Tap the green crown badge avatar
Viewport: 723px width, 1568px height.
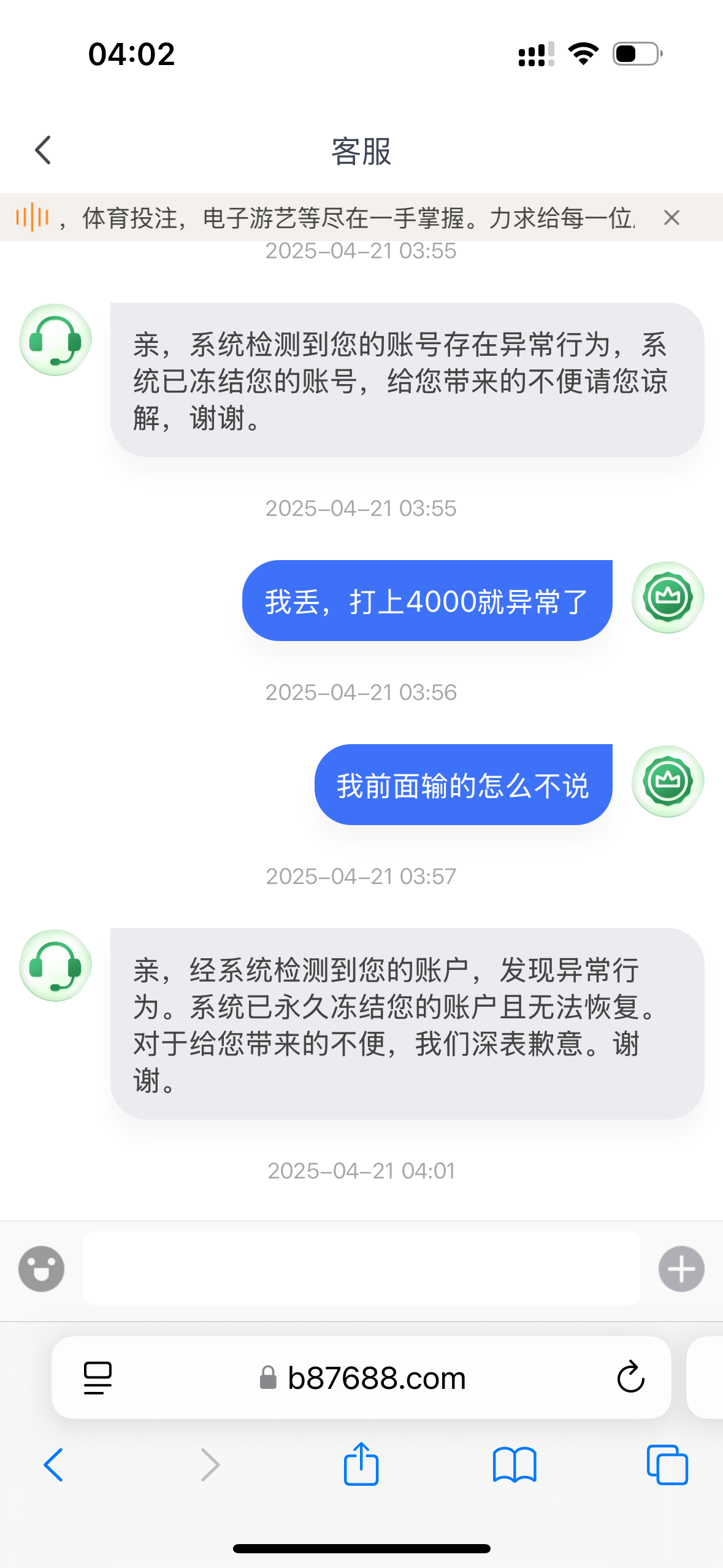pos(667,598)
